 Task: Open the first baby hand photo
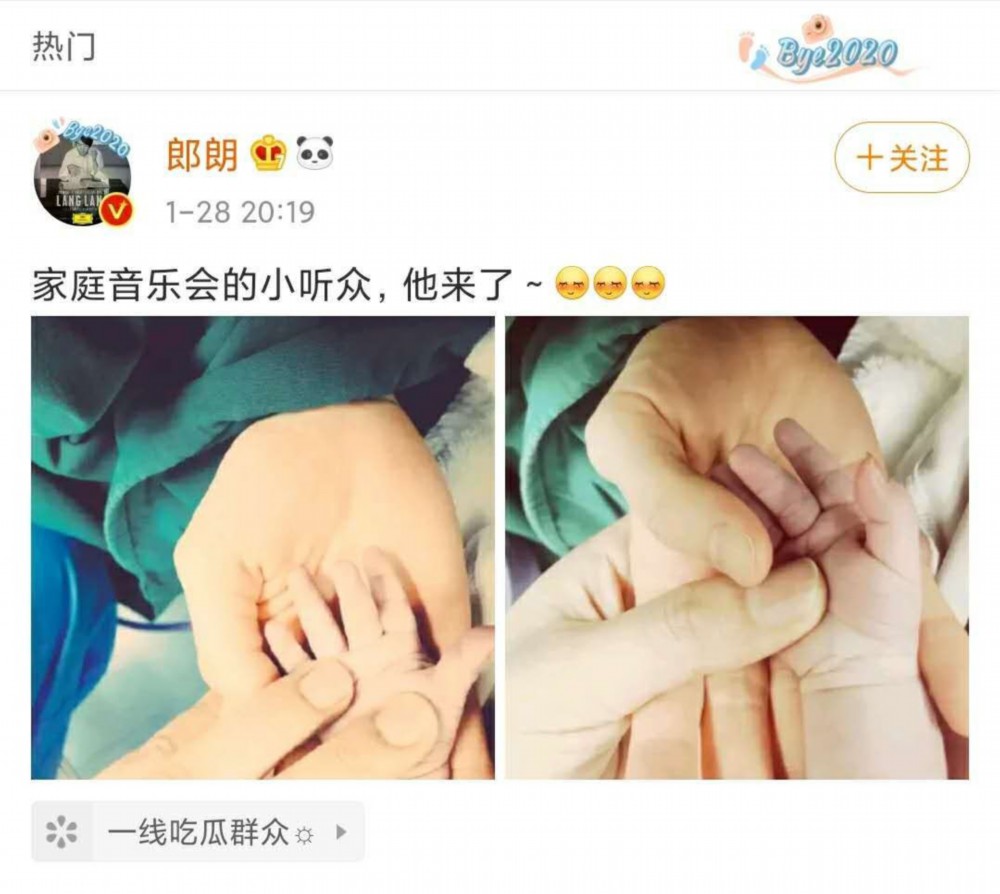coord(262,547)
